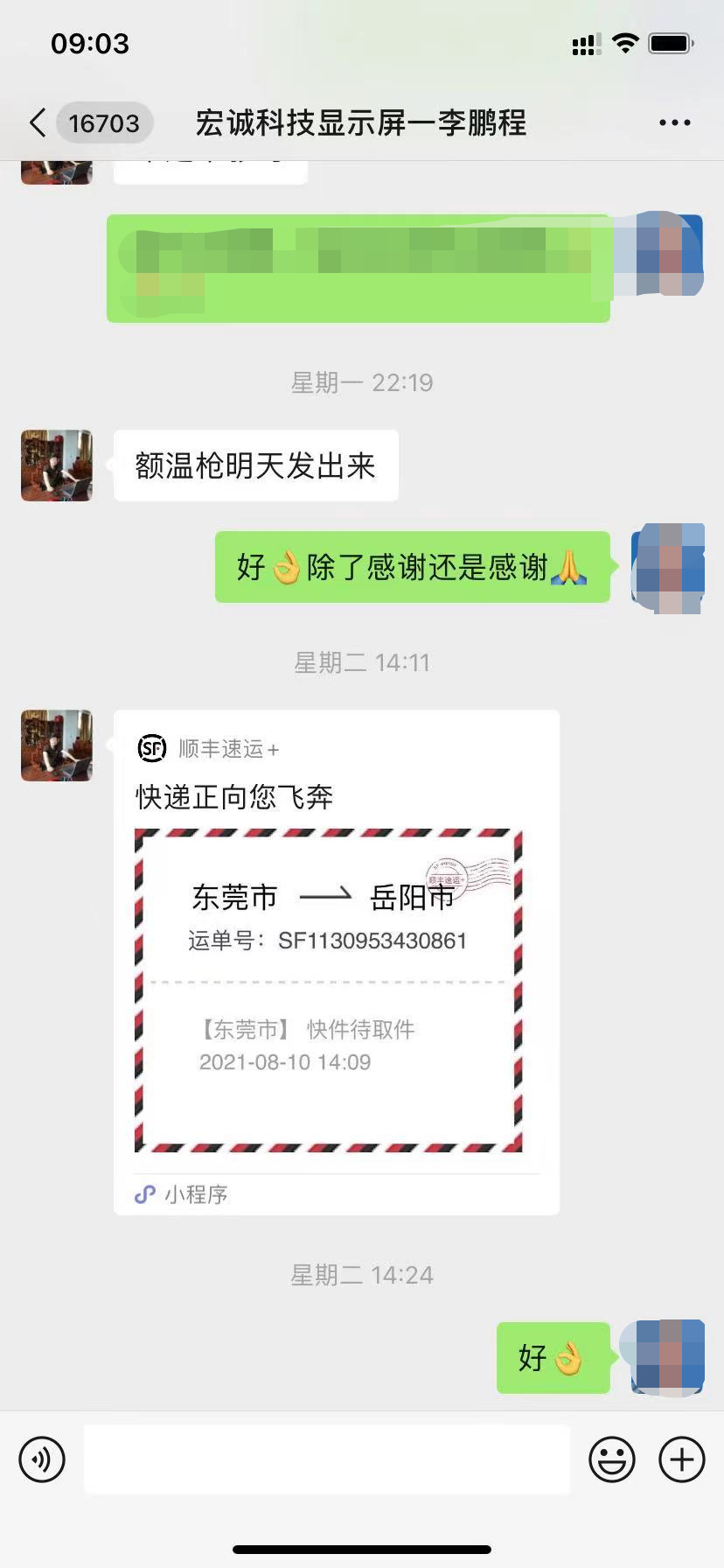Go back to the chat list

(x=38, y=122)
